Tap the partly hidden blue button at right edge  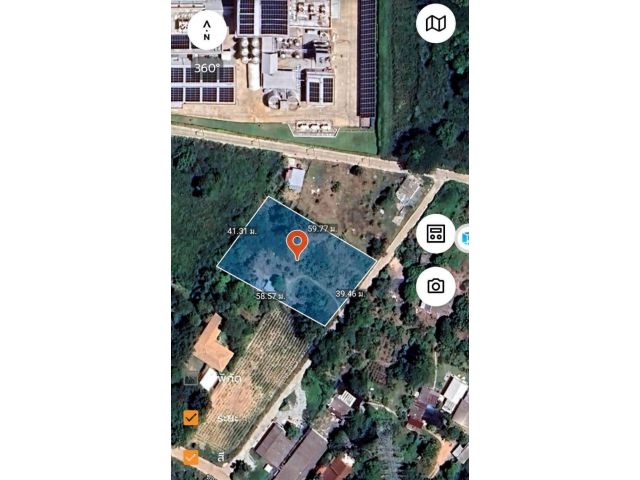click(463, 238)
